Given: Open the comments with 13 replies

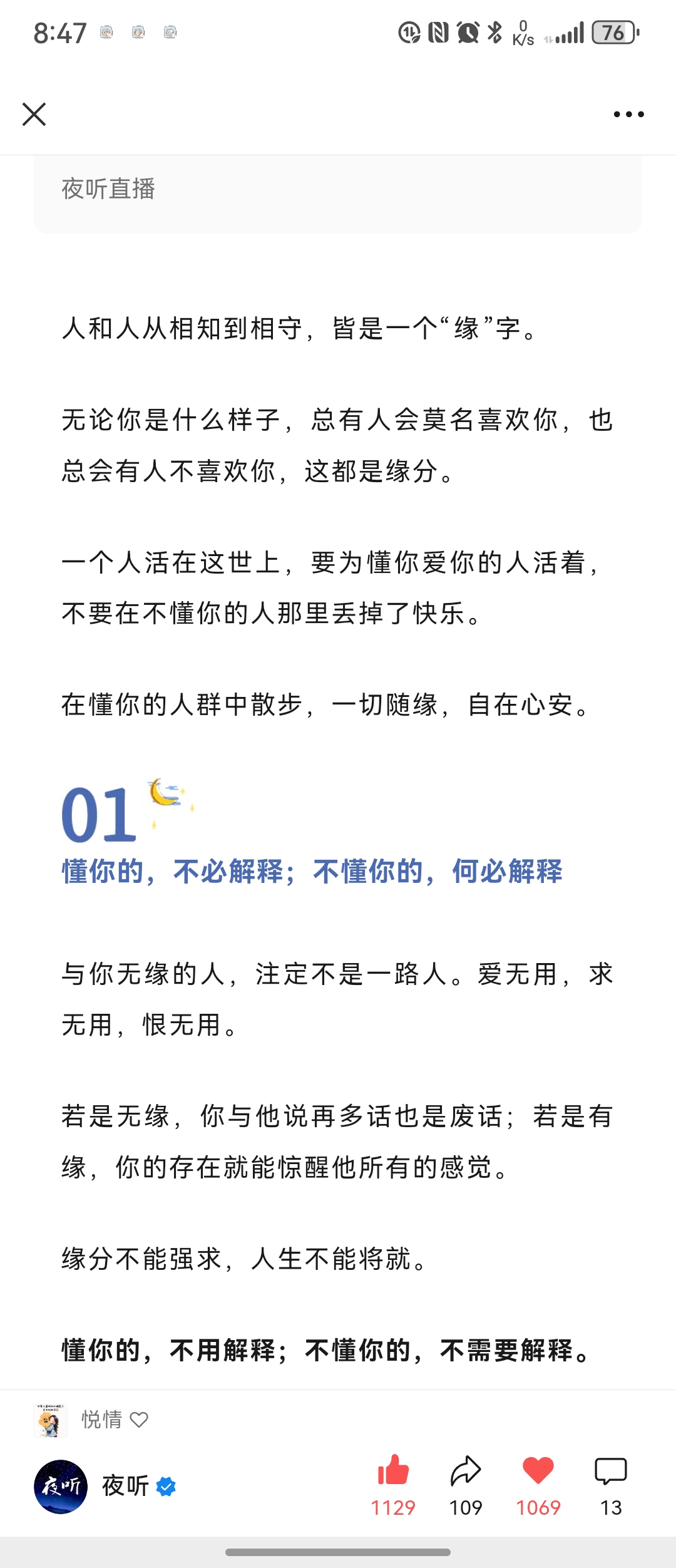Looking at the screenshot, I should [610, 1470].
